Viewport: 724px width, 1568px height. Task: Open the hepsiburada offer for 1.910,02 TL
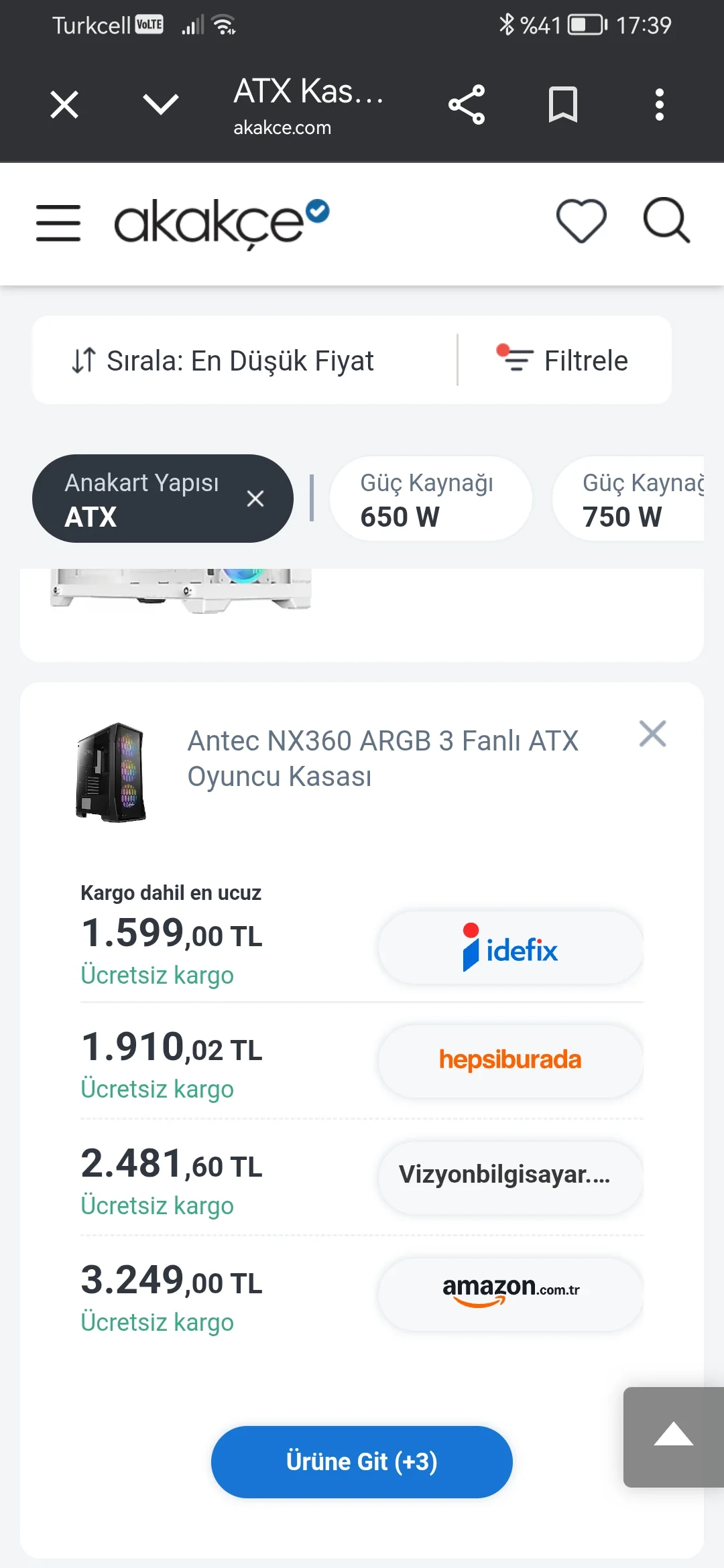coord(510,1061)
